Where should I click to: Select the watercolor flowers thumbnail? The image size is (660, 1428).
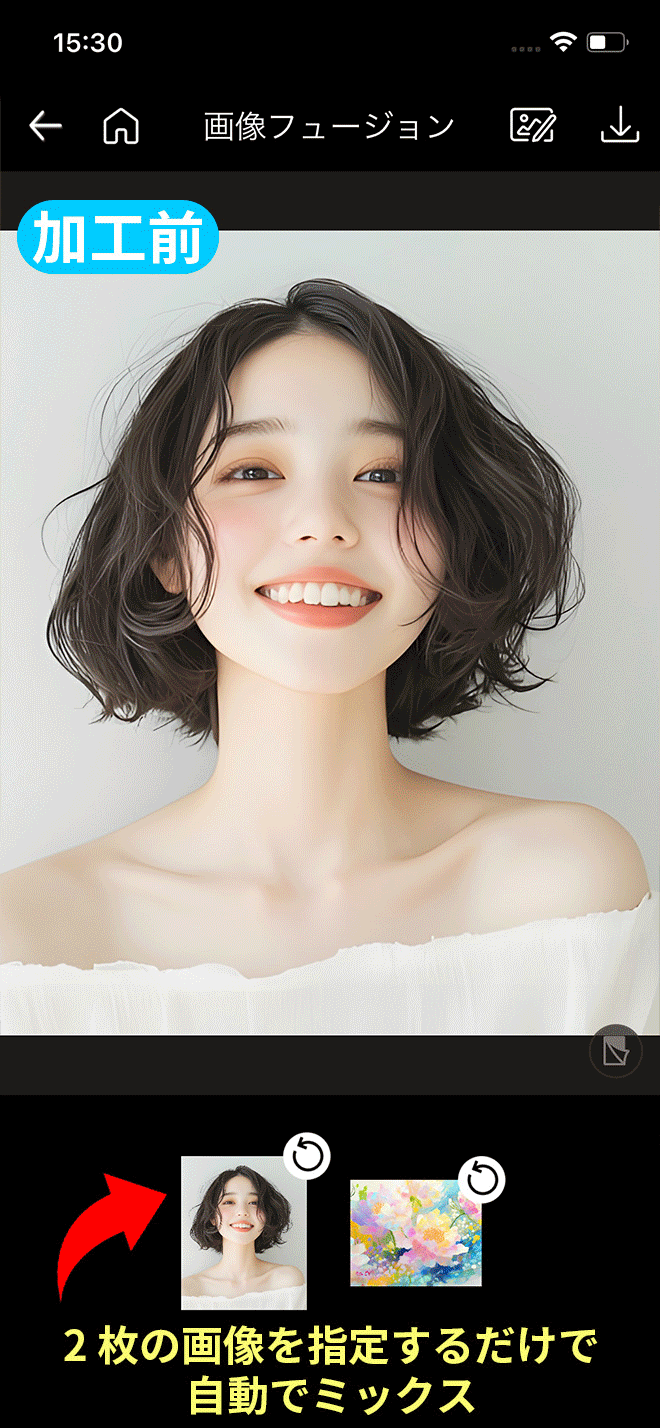click(415, 1235)
